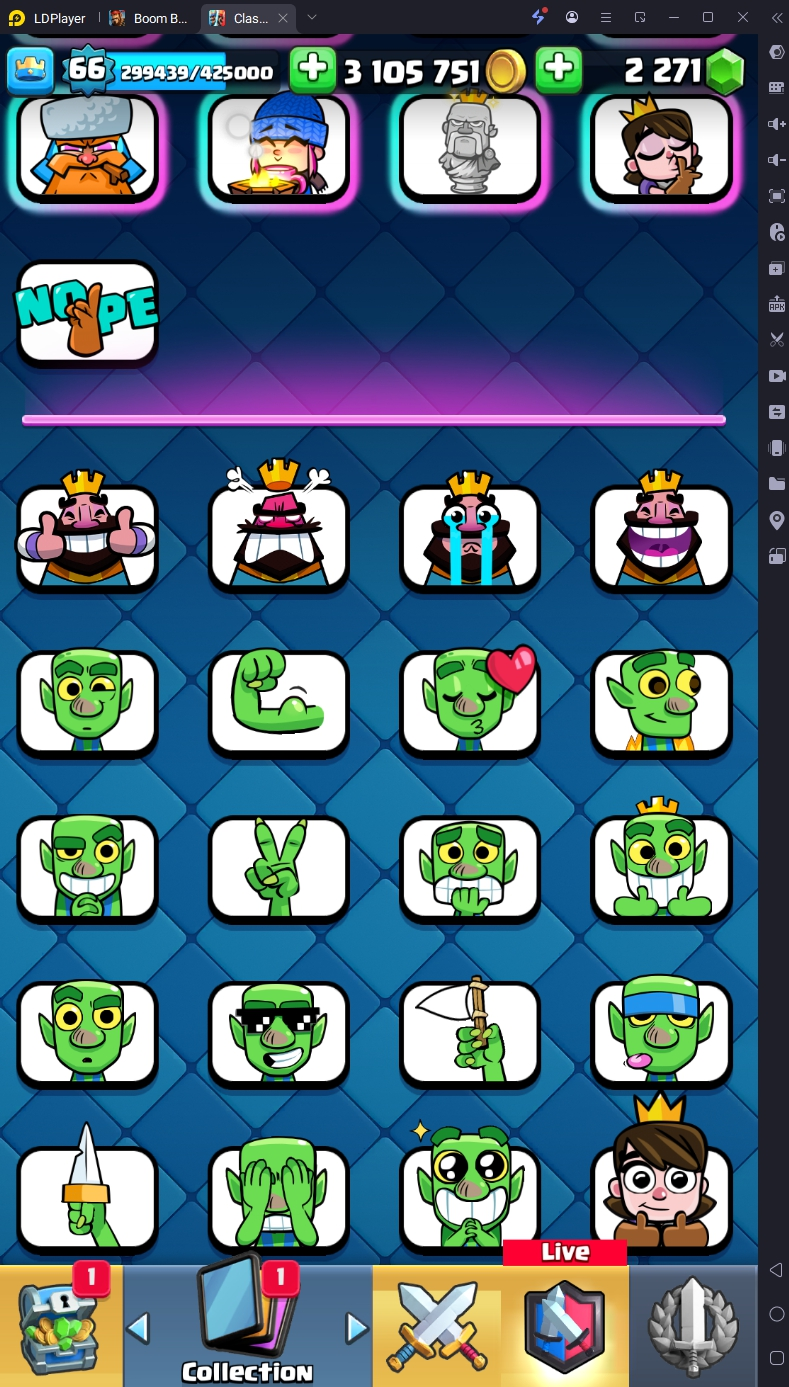Select the NOPE hand emote

88,313
